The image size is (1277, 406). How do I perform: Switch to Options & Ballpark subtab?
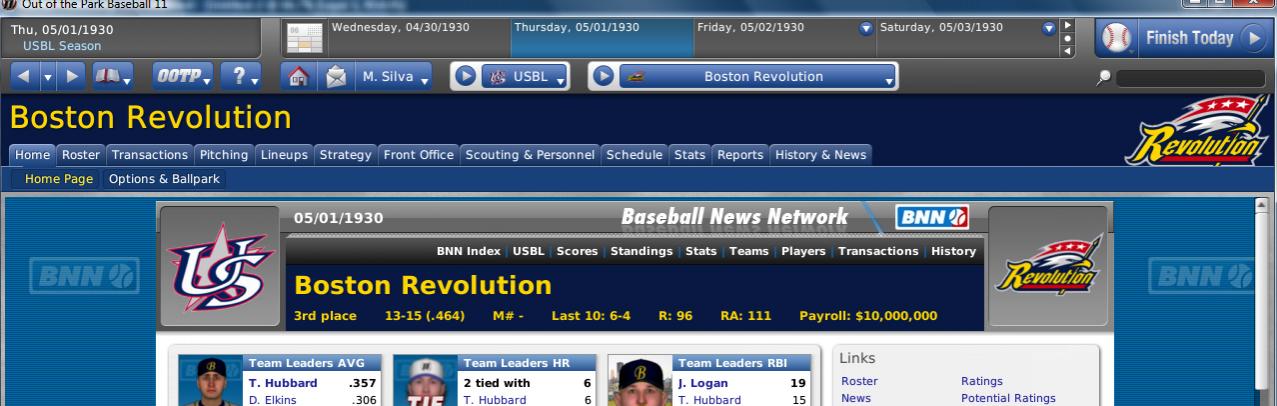(163, 179)
